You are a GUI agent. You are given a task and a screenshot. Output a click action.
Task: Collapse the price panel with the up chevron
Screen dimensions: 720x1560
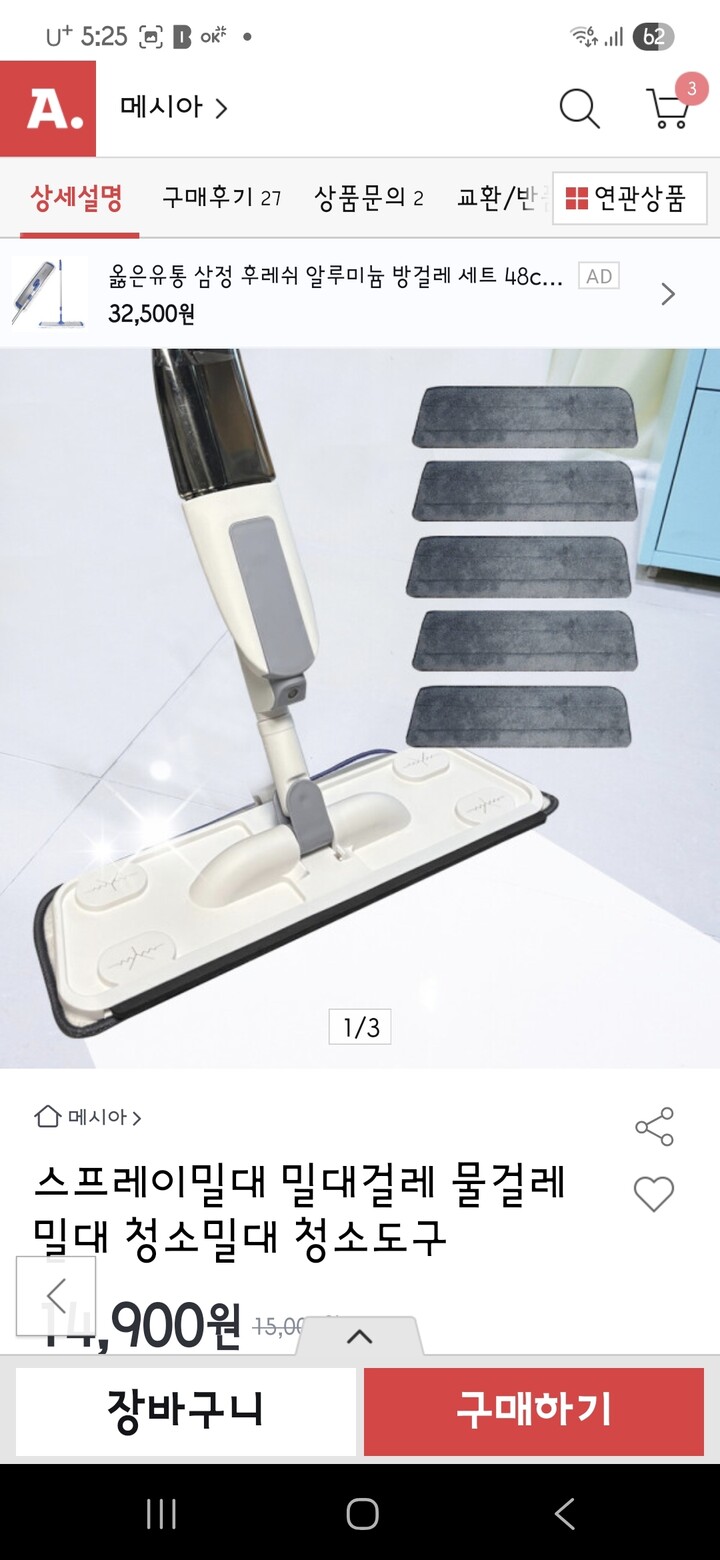click(x=360, y=1336)
